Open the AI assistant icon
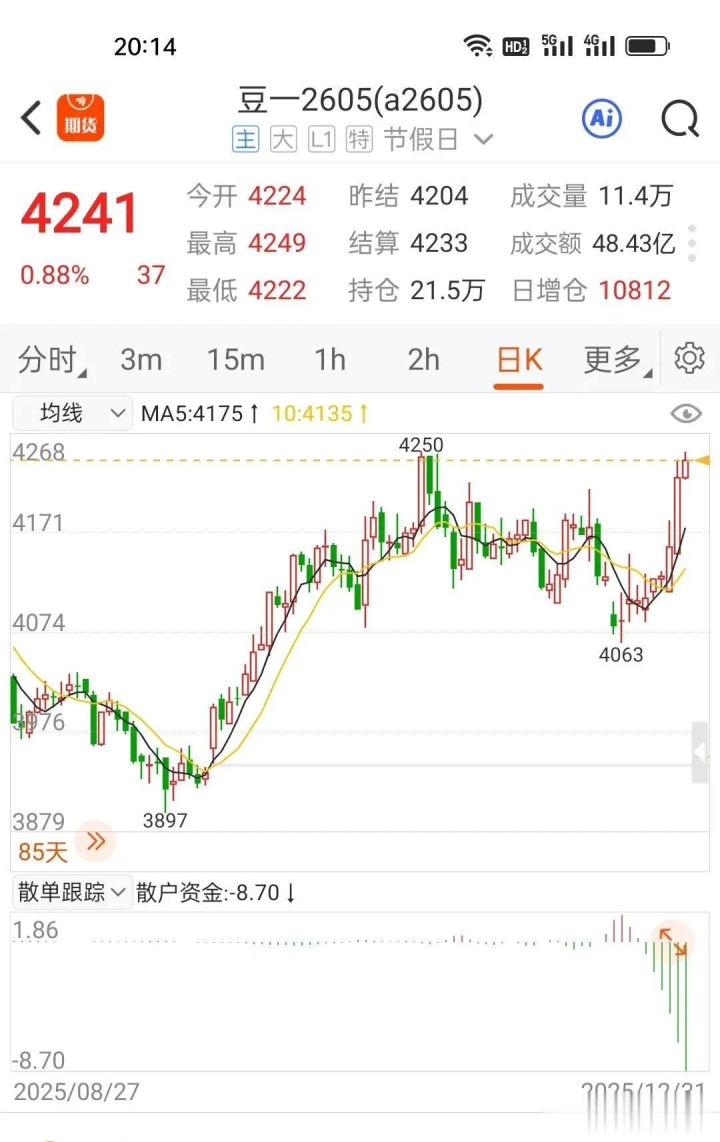Image resolution: width=720 pixels, height=1142 pixels. [602, 118]
